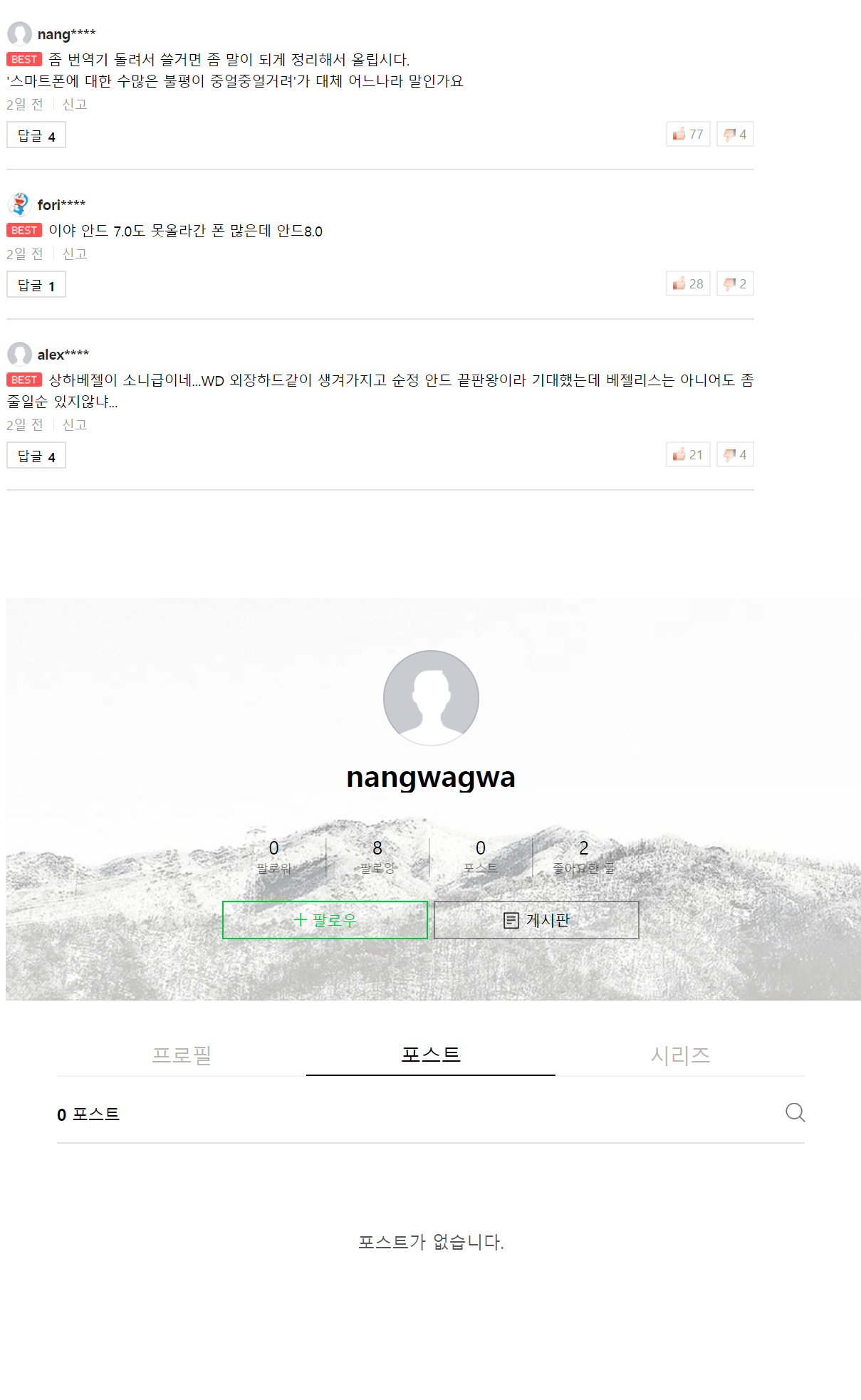Open the 1 reply on fori****'s comment
Viewport: 861px width, 1400px height.
tap(36, 285)
